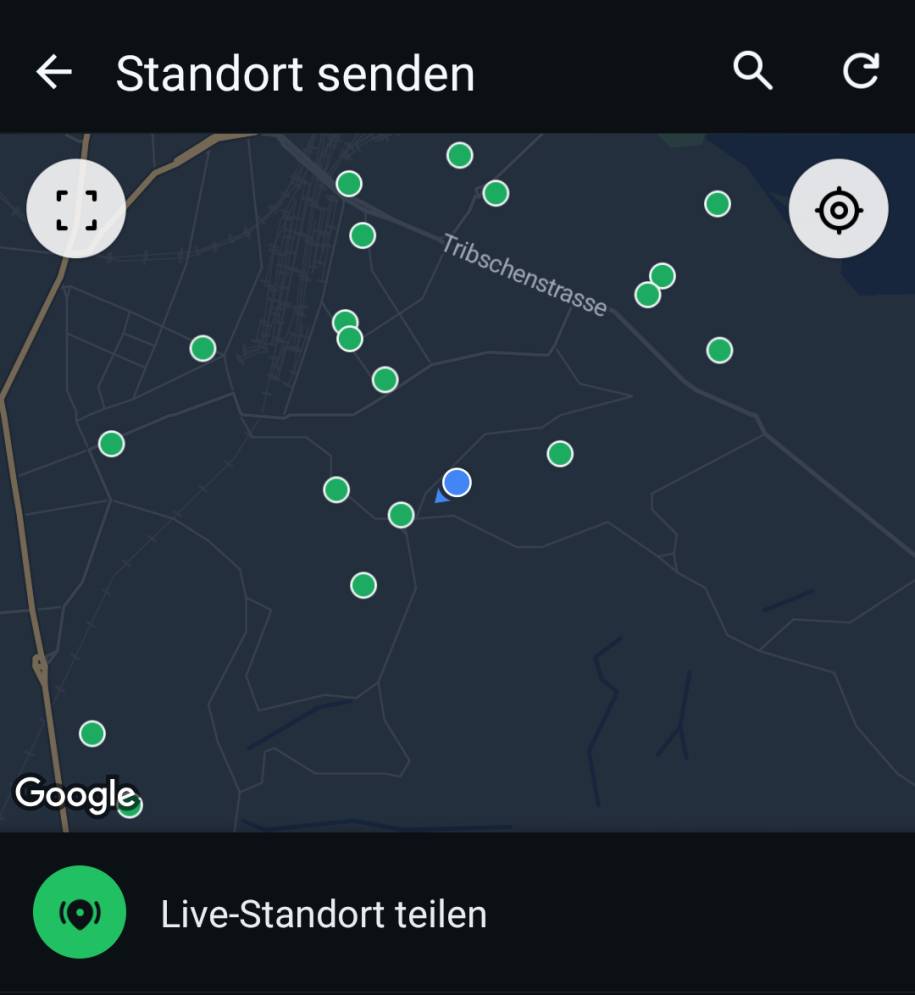Open the location search

752,72
